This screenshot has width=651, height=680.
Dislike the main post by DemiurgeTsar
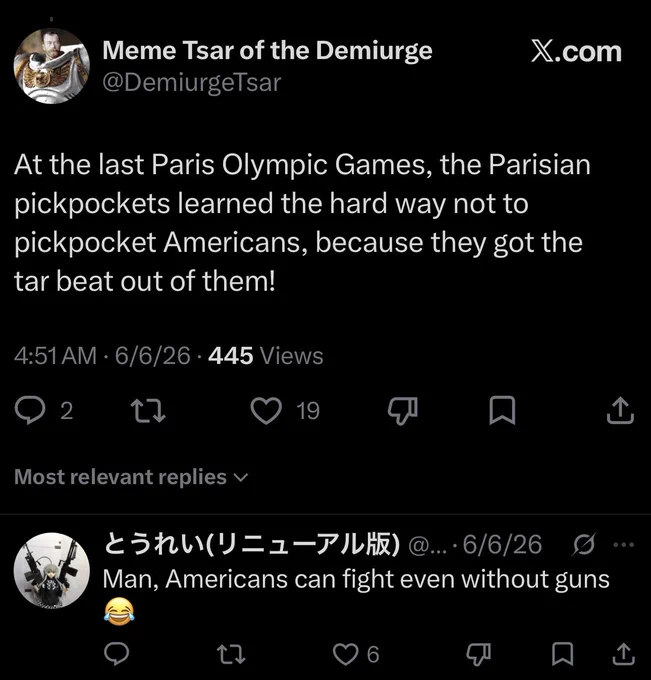click(402, 411)
